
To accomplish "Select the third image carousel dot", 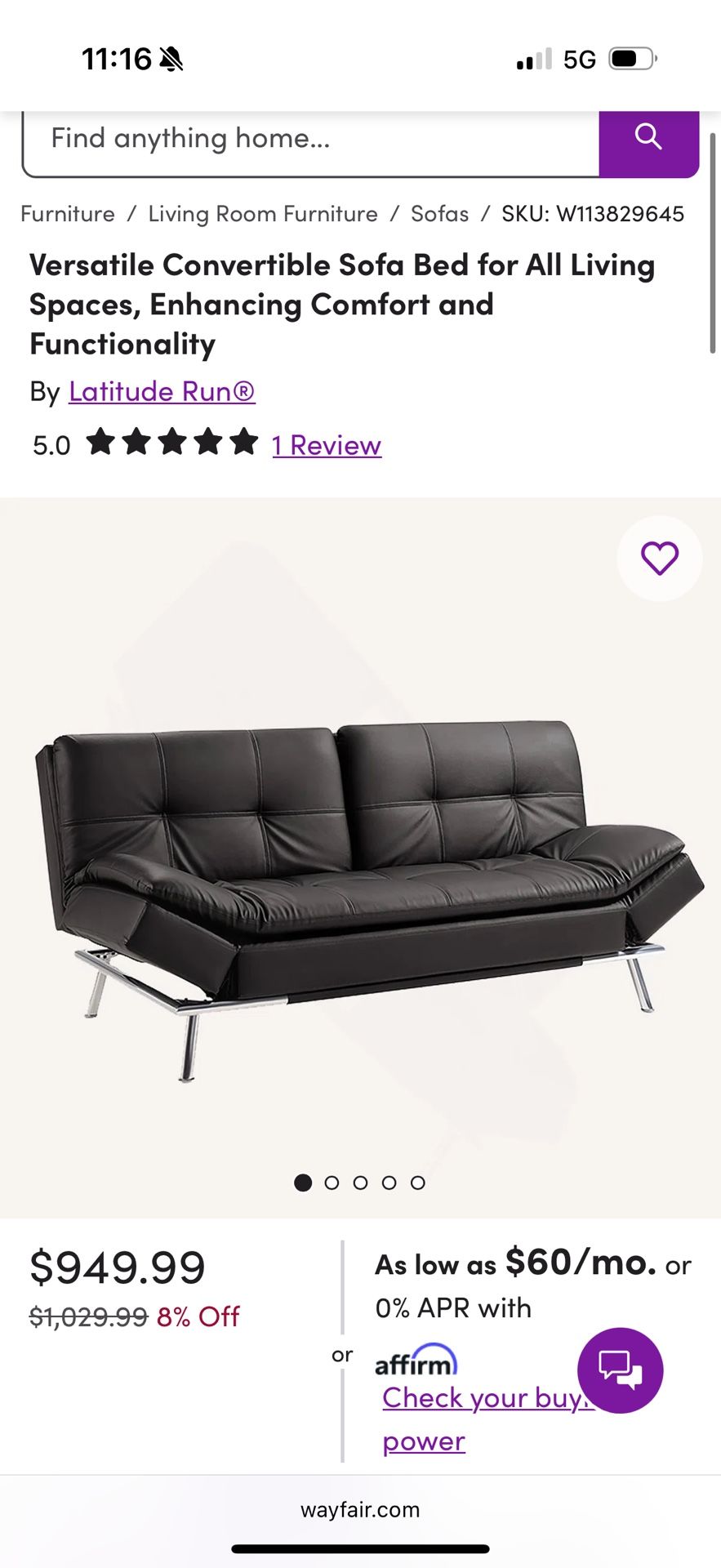I will point(360,1182).
